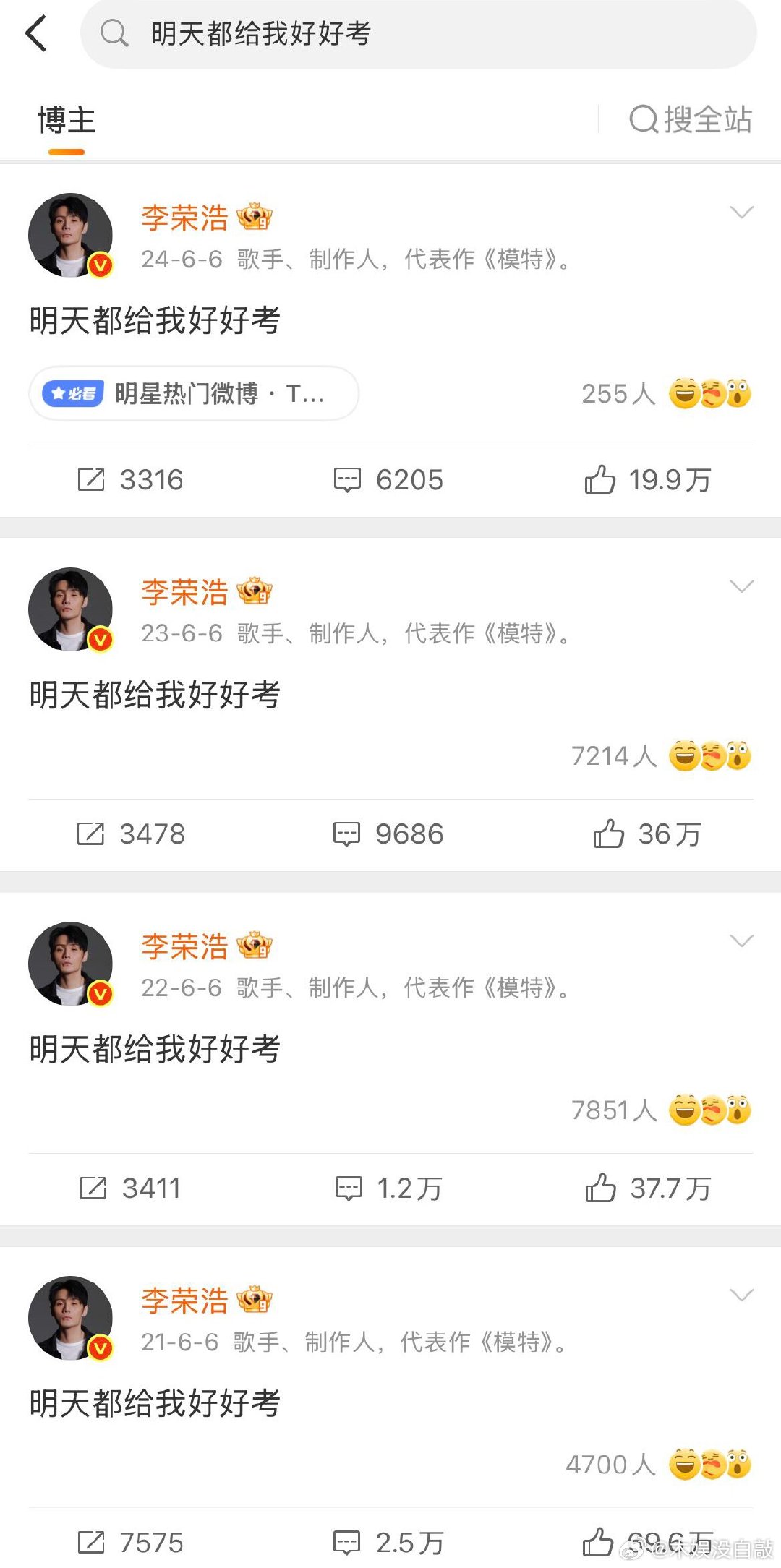This screenshot has width=781, height=1568.
Task: Expand the dropdown chevron on the 23-6-6 post
Action: 741,586
